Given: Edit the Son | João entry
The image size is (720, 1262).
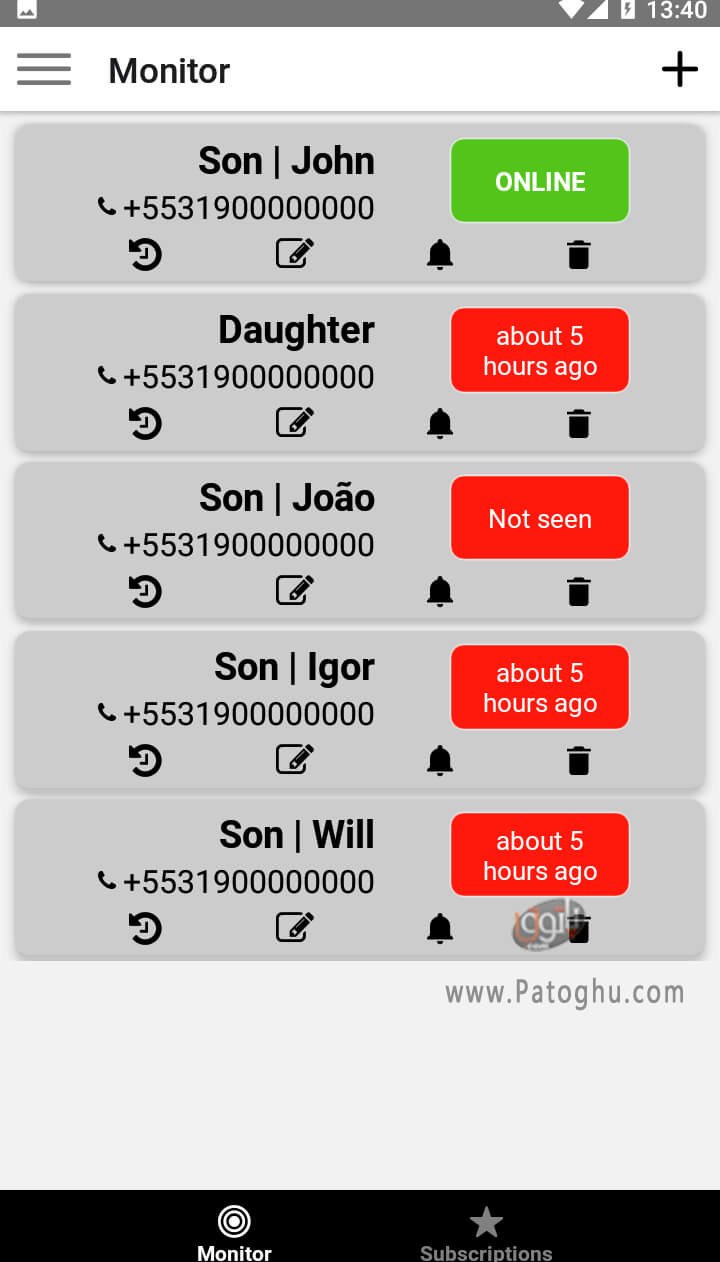Looking at the screenshot, I should pyautogui.click(x=295, y=591).
